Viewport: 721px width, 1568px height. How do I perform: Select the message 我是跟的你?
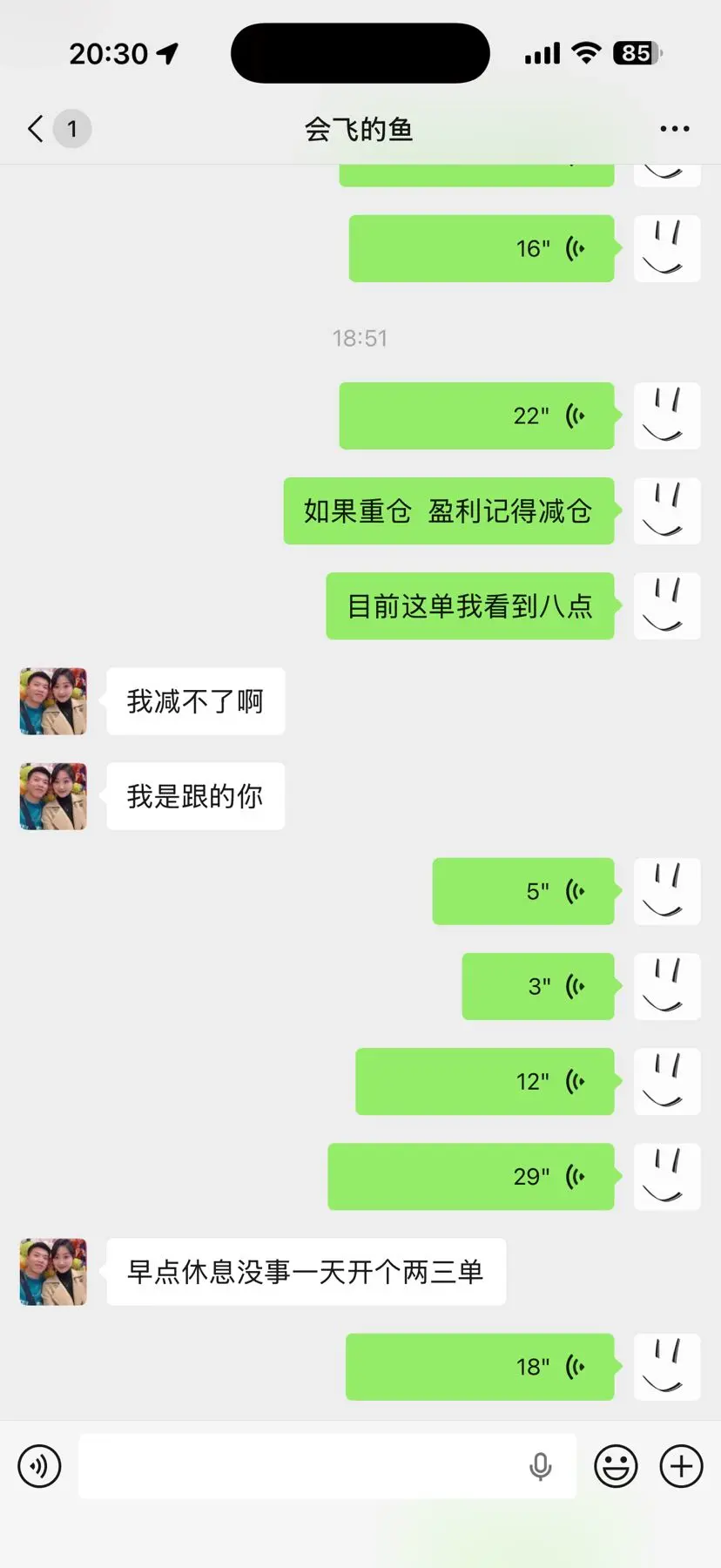(x=194, y=795)
